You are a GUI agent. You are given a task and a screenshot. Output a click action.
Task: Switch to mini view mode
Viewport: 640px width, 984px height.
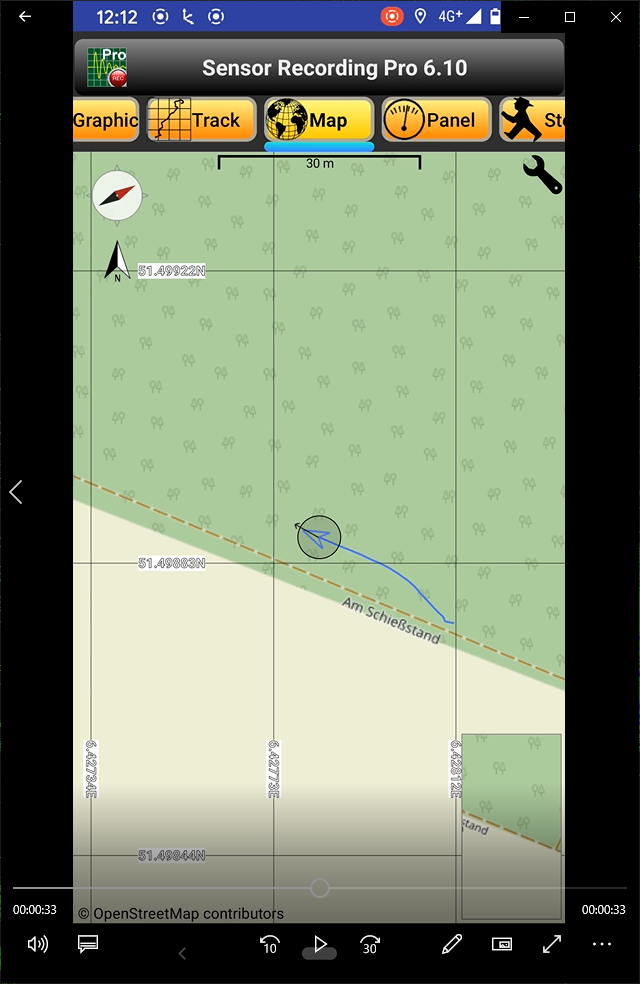click(x=501, y=944)
